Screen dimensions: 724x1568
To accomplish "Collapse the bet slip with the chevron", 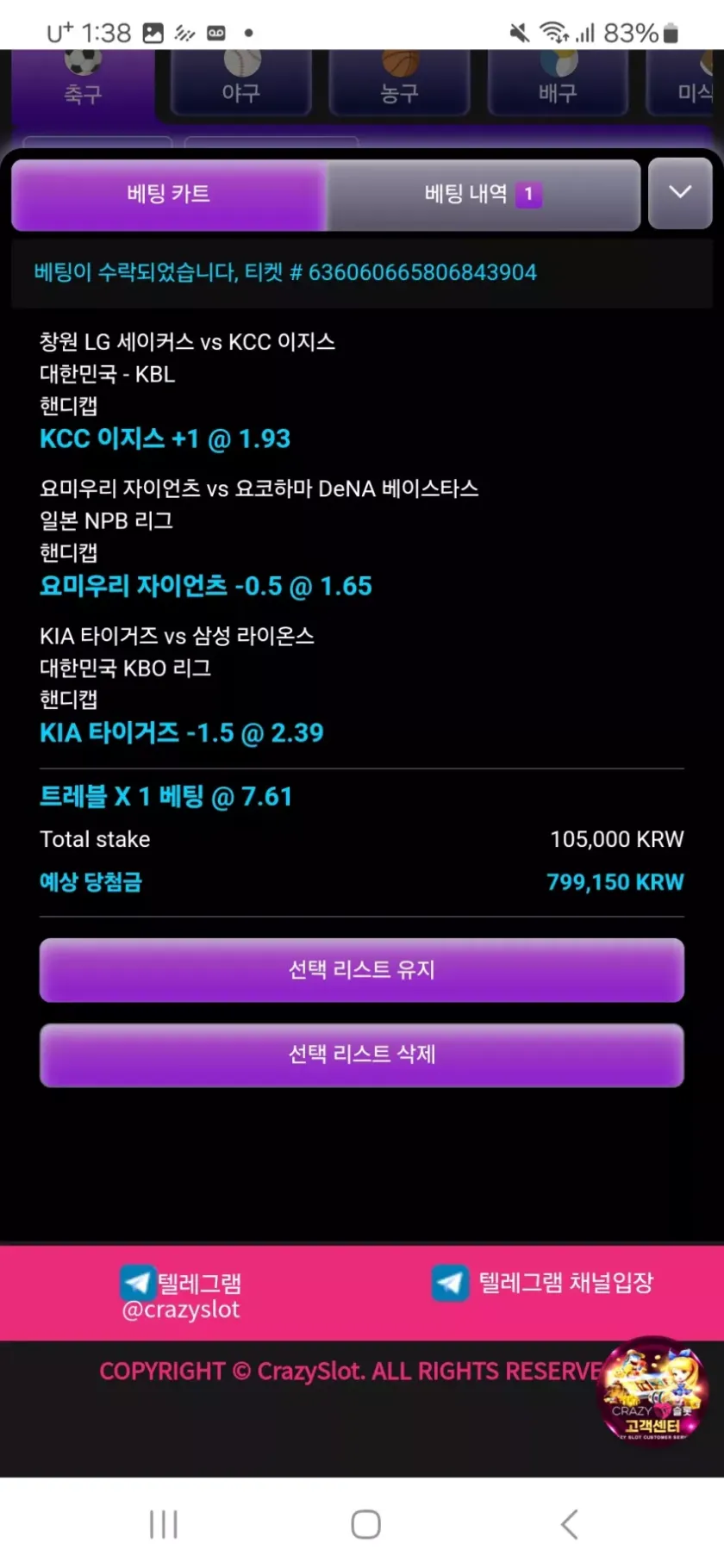I will tap(680, 193).
